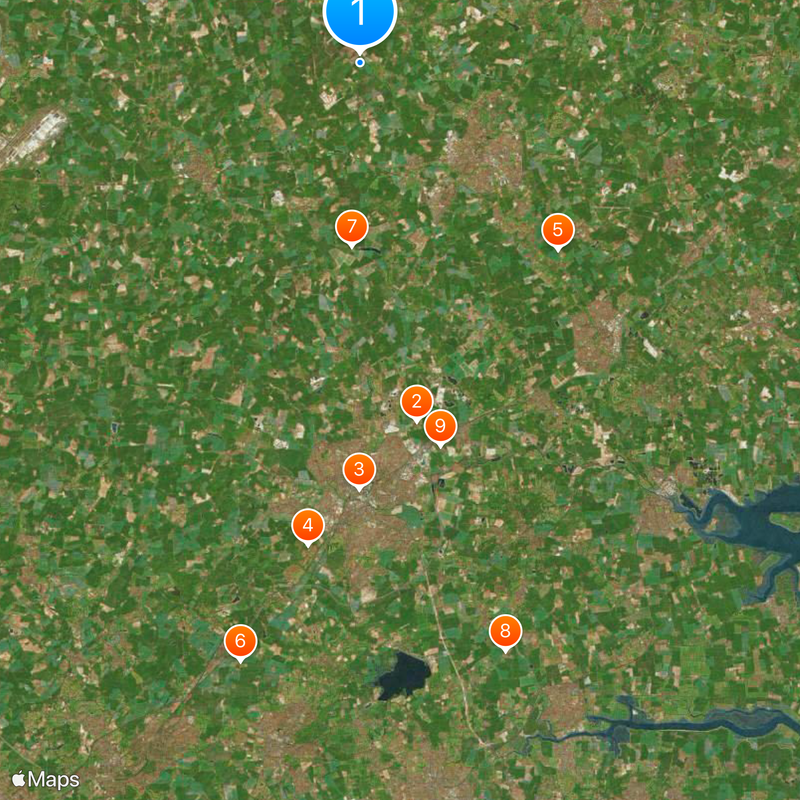Open location marker 7
This screenshot has height=800, width=800.
[x=351, y=227]
